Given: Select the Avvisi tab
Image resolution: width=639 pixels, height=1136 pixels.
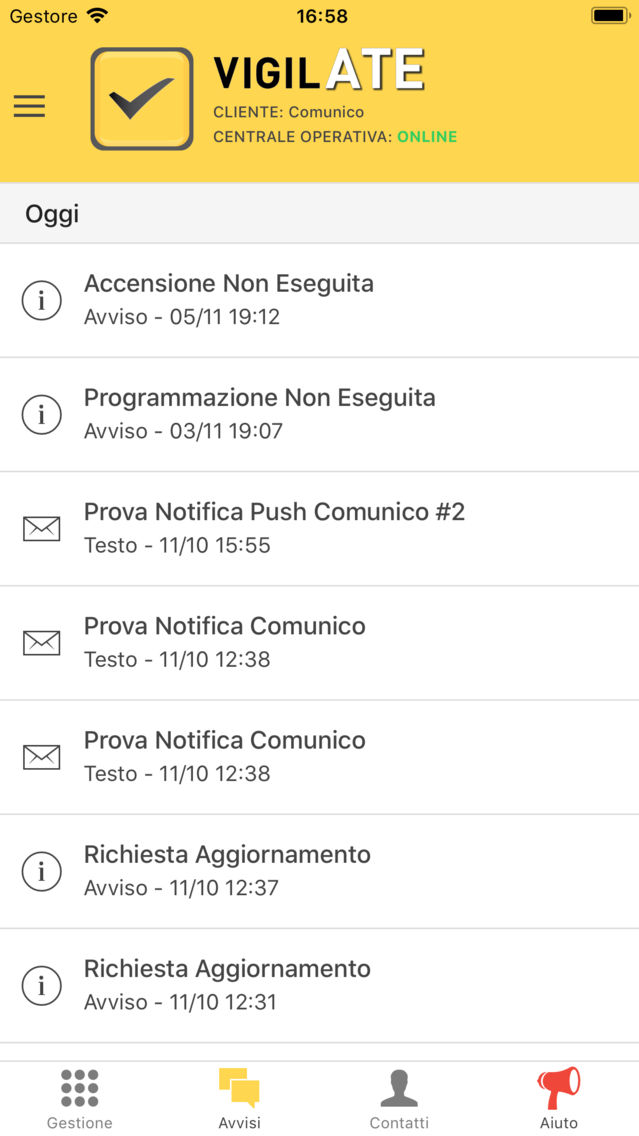Looking at the screenshot, I should click(240, 1099).
